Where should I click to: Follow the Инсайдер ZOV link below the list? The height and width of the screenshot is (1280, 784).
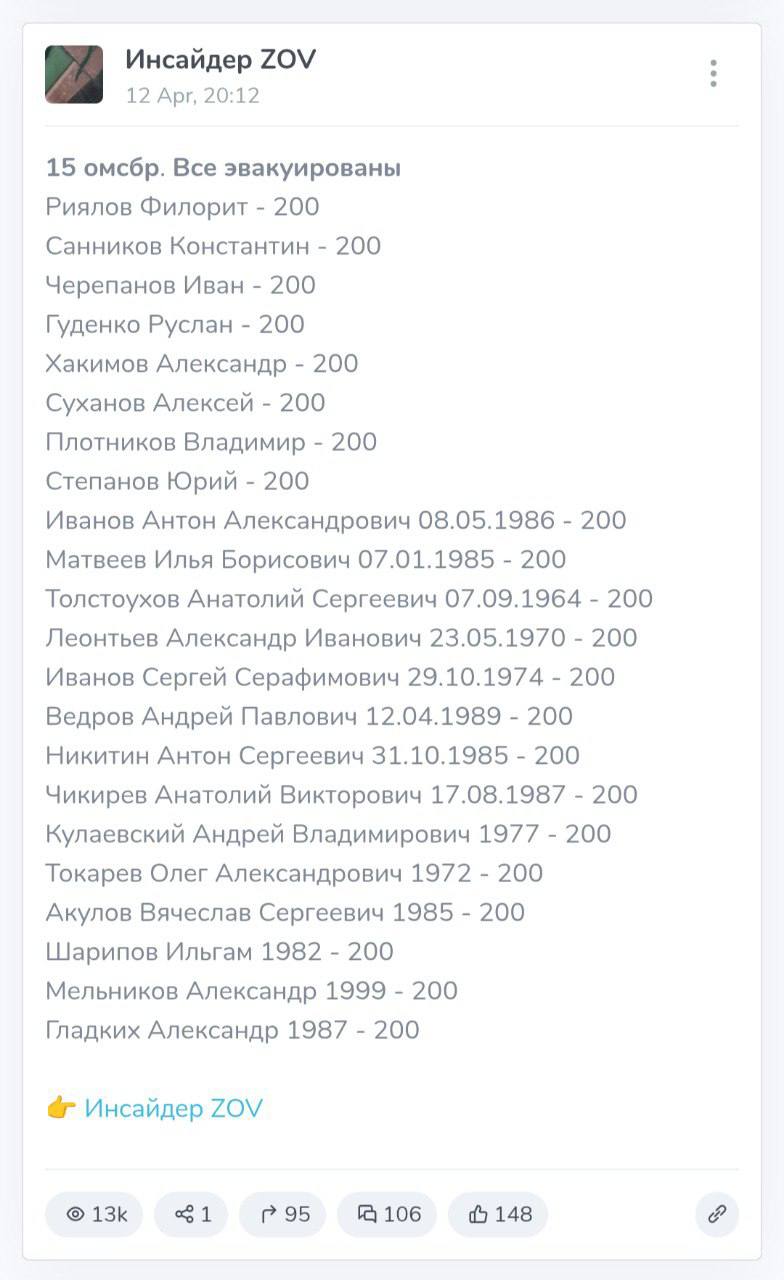(173, 1108)
